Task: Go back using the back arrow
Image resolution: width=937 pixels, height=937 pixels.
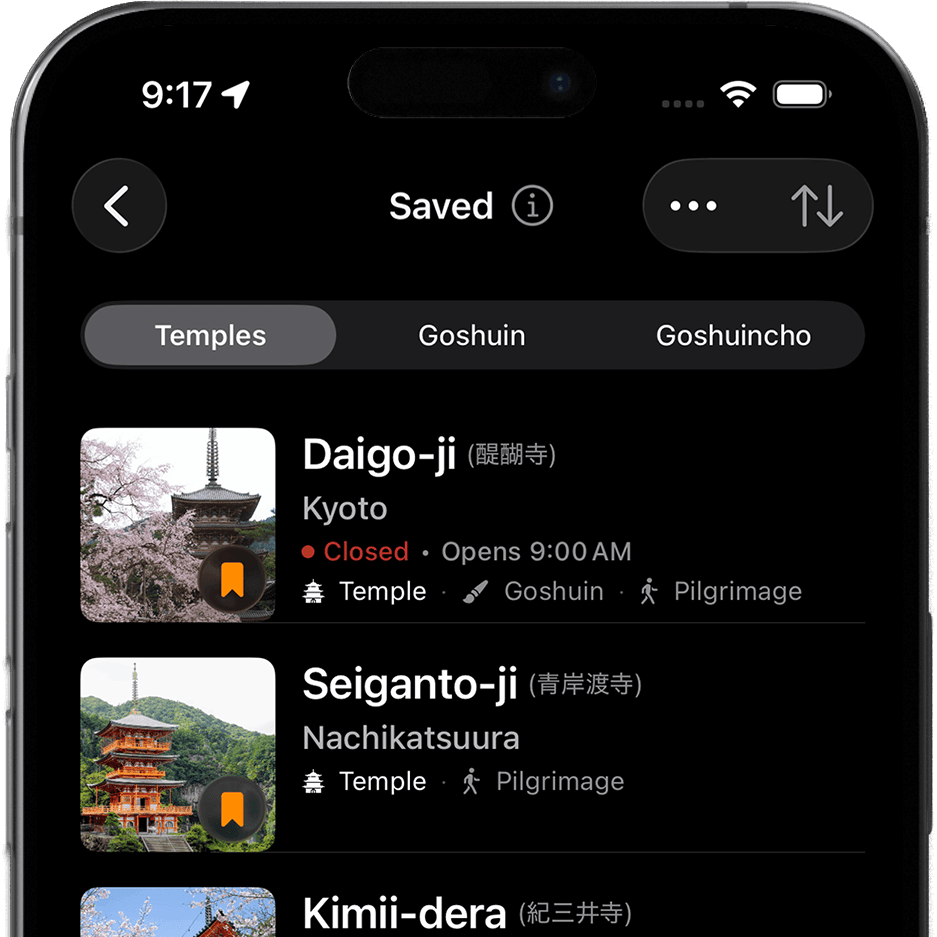Action: coord(118,206)
